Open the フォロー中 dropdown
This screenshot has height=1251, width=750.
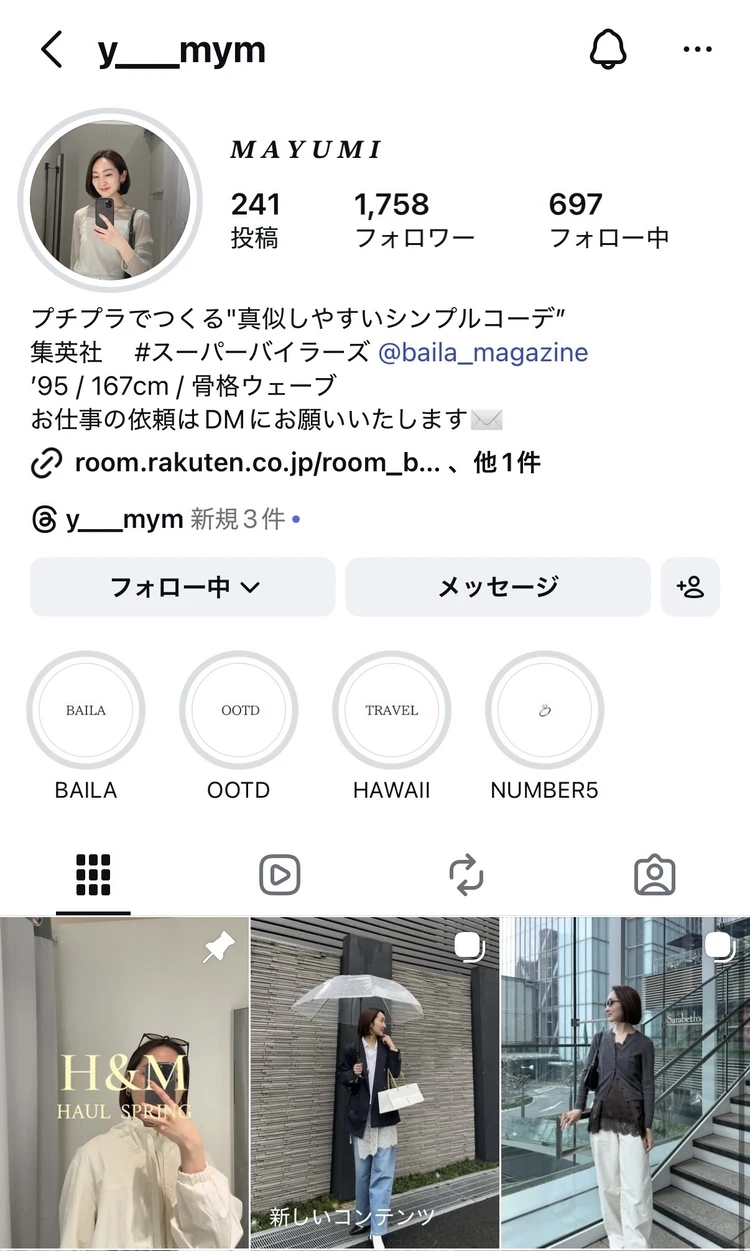click(x=181, y=588)
